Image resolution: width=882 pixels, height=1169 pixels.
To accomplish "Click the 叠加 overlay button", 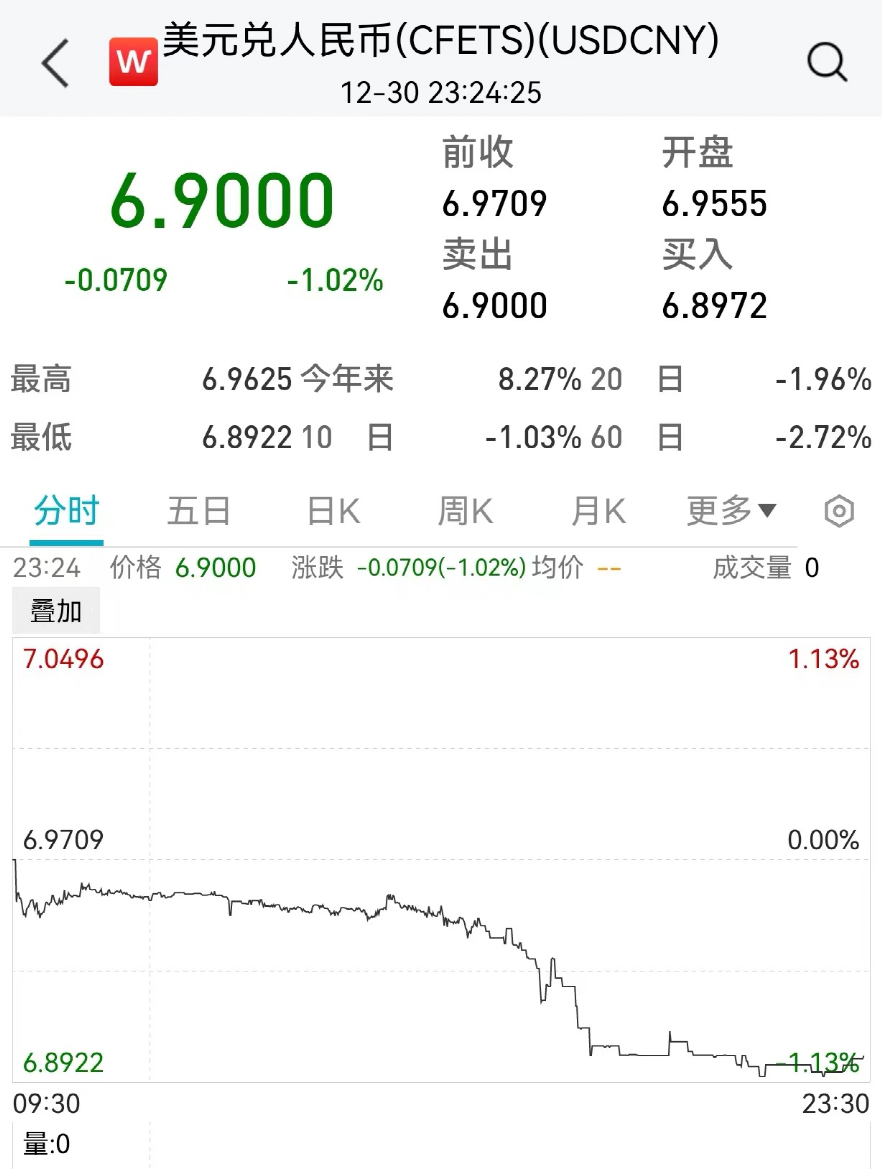I will tap(57, 609).
